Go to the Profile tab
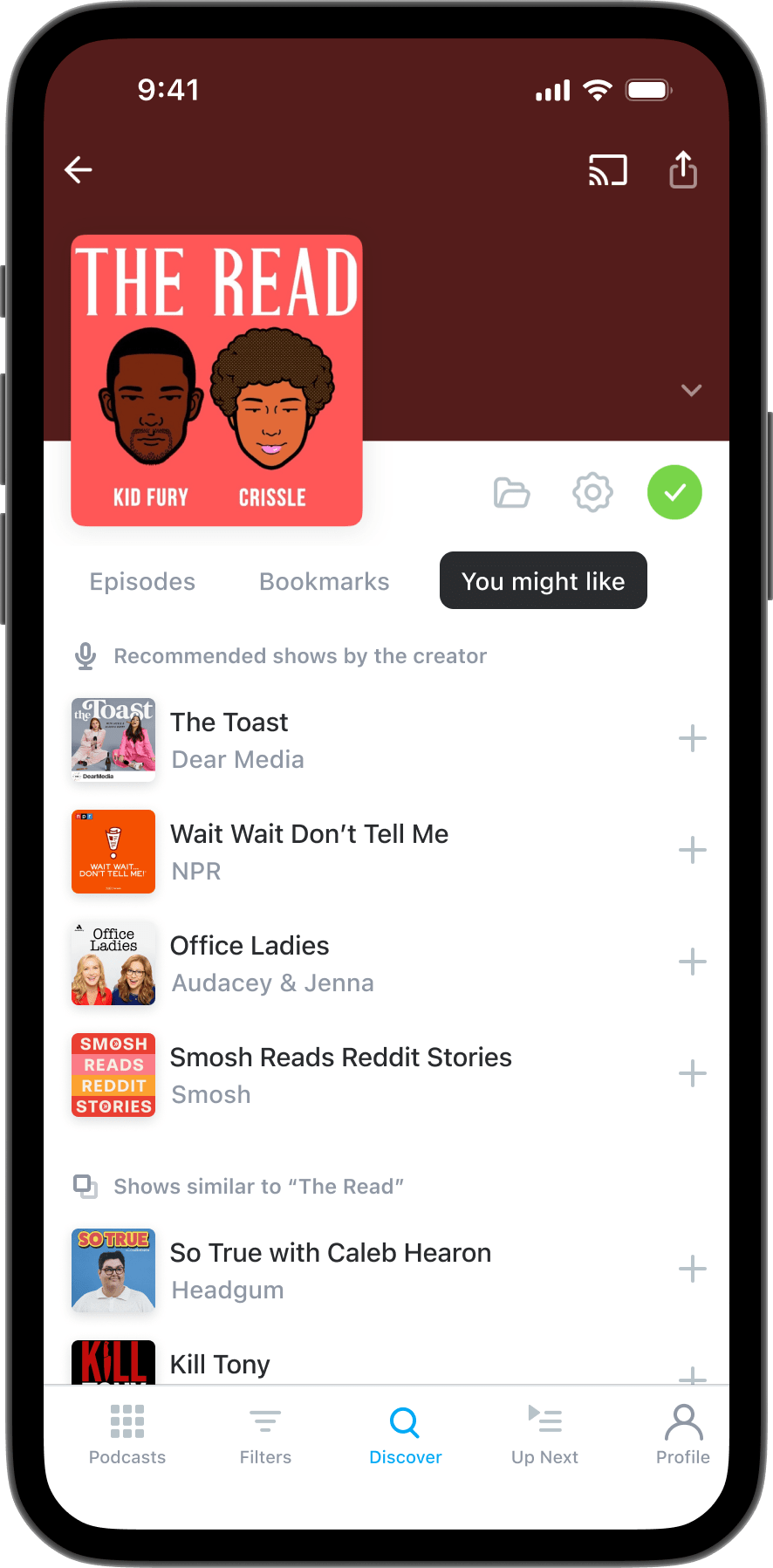 [682, 1434]
